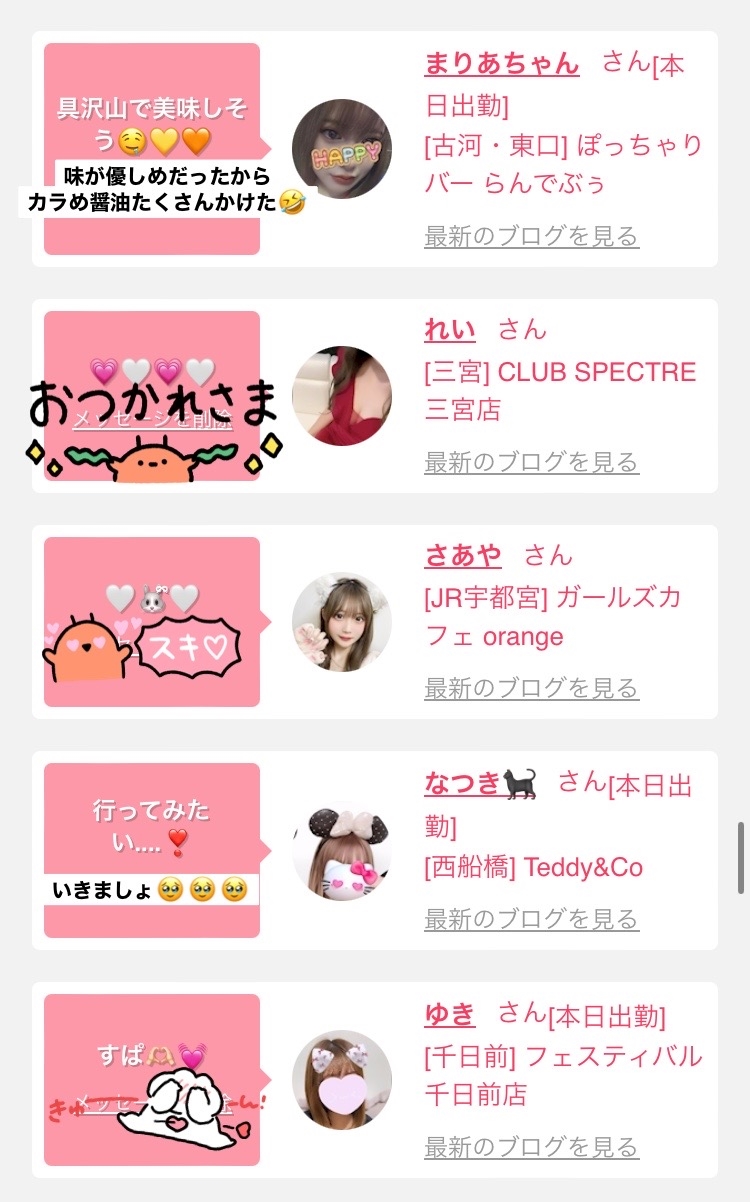View latest blog link under ゆき
Screen dimensions: 750x1202
532,1147
